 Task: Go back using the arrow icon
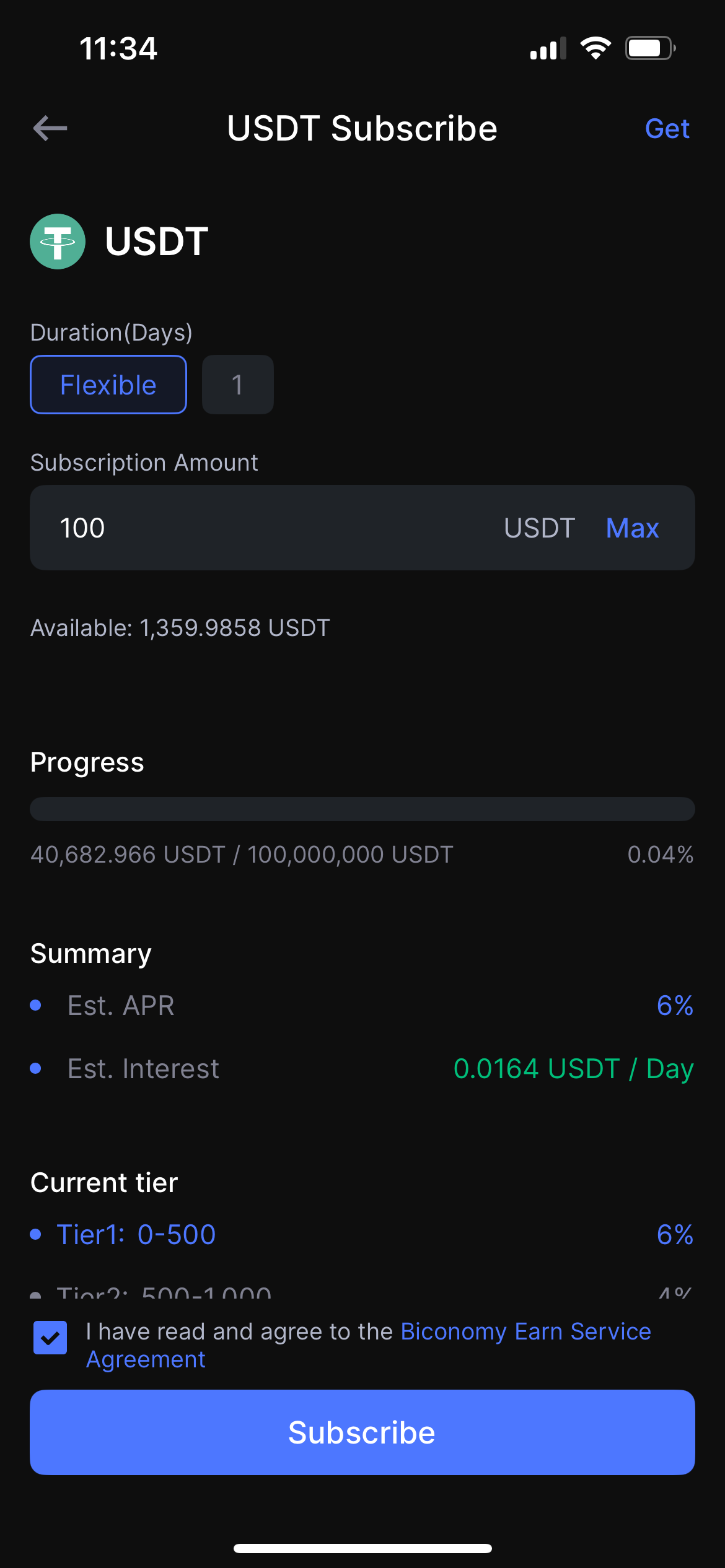(x=50, y=128)
